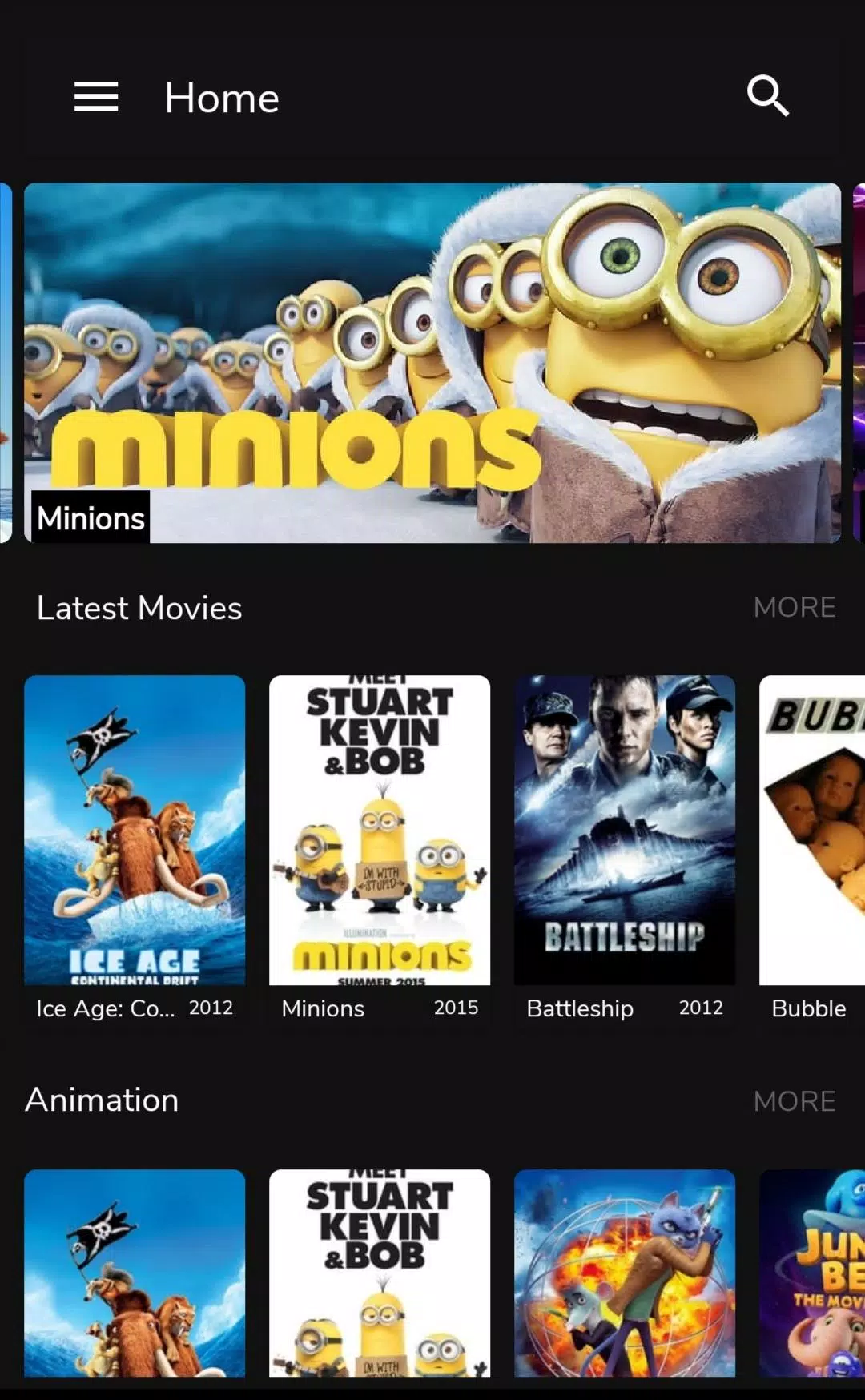
Task: Open the cat with gun animation poster
Action: 625,1273
